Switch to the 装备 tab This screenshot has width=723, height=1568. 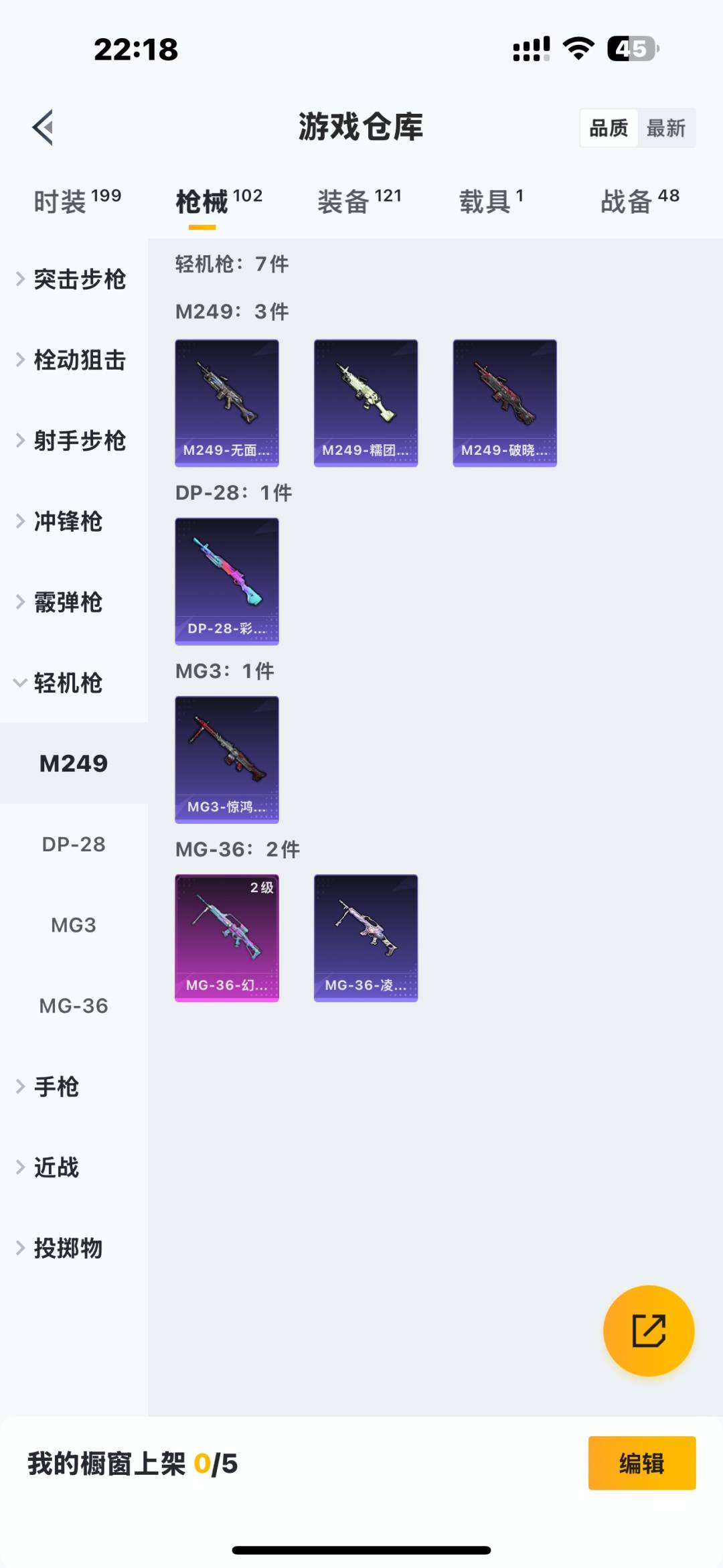(x=359, y=201)
